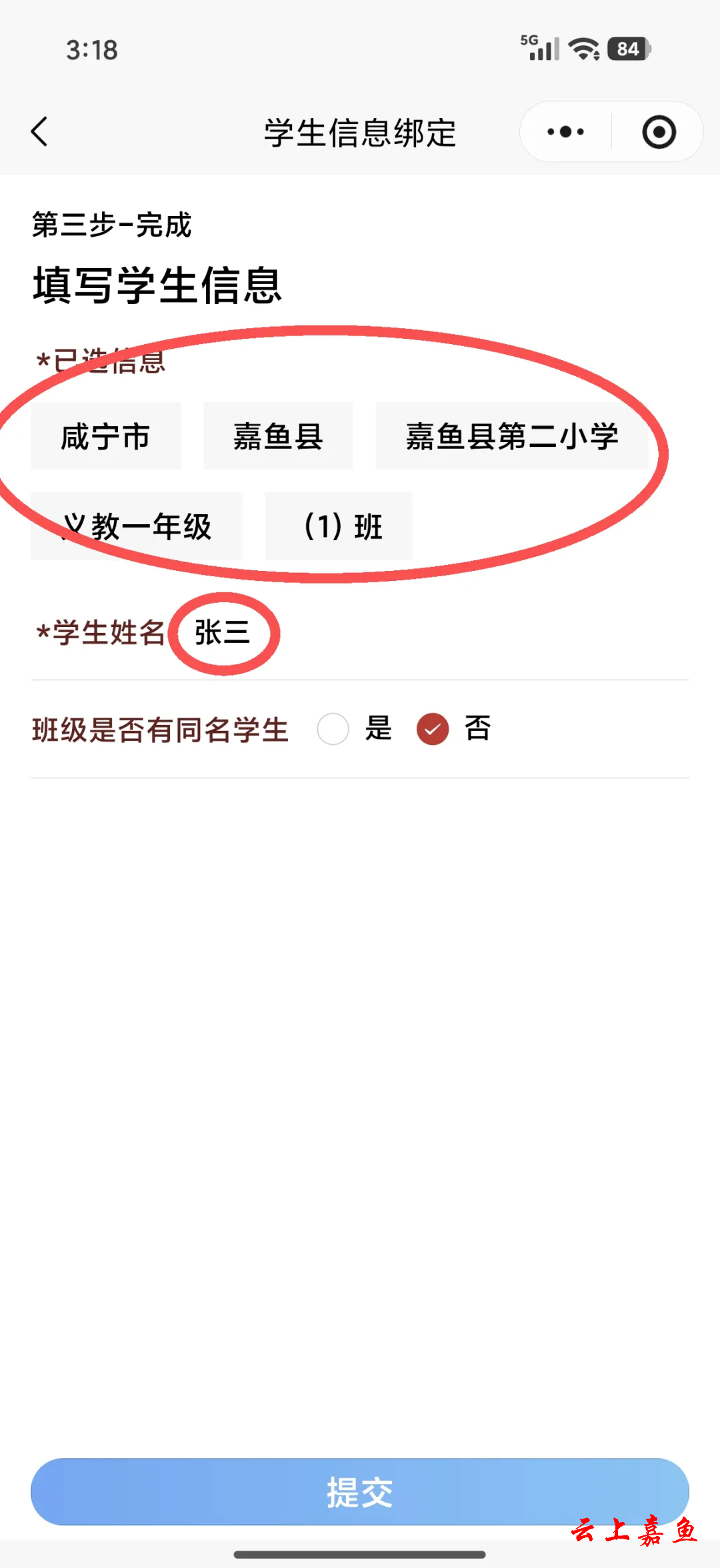Select 否 for 班级是否有同名学生
Screen dimensions: 720x1568
[x=433, y=728]
